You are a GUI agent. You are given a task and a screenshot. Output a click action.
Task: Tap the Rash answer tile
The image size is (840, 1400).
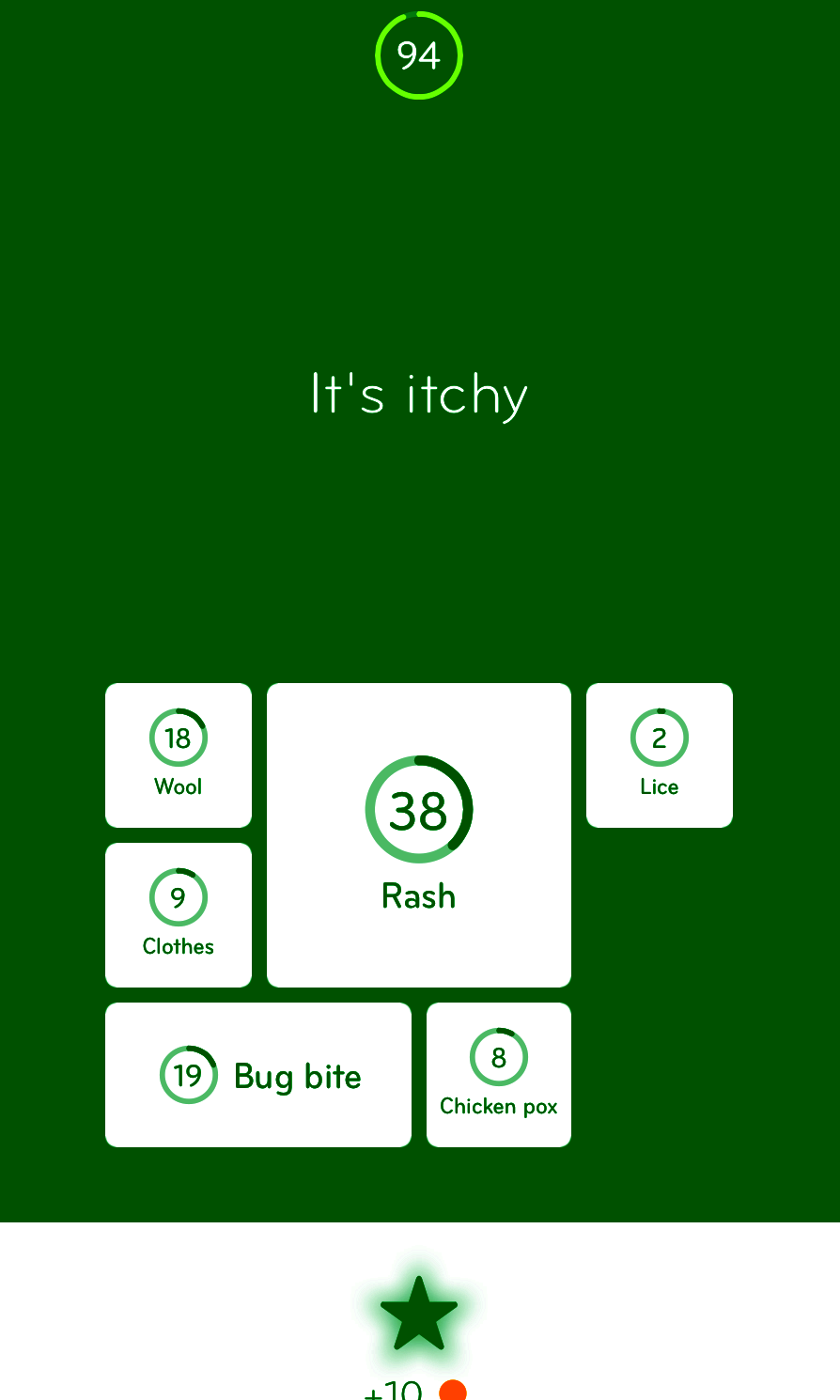coord(419,835)
